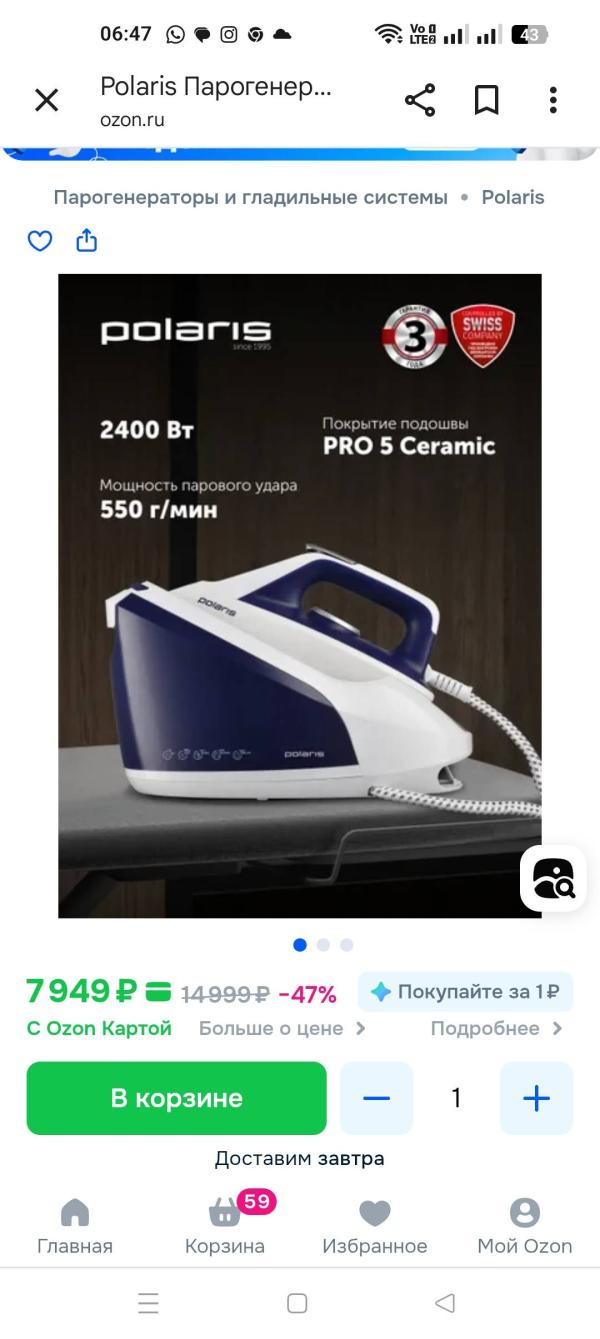Go to cart via В корзине button
Viewport: 600px width, 1339px height.
tap(177, 1098)
